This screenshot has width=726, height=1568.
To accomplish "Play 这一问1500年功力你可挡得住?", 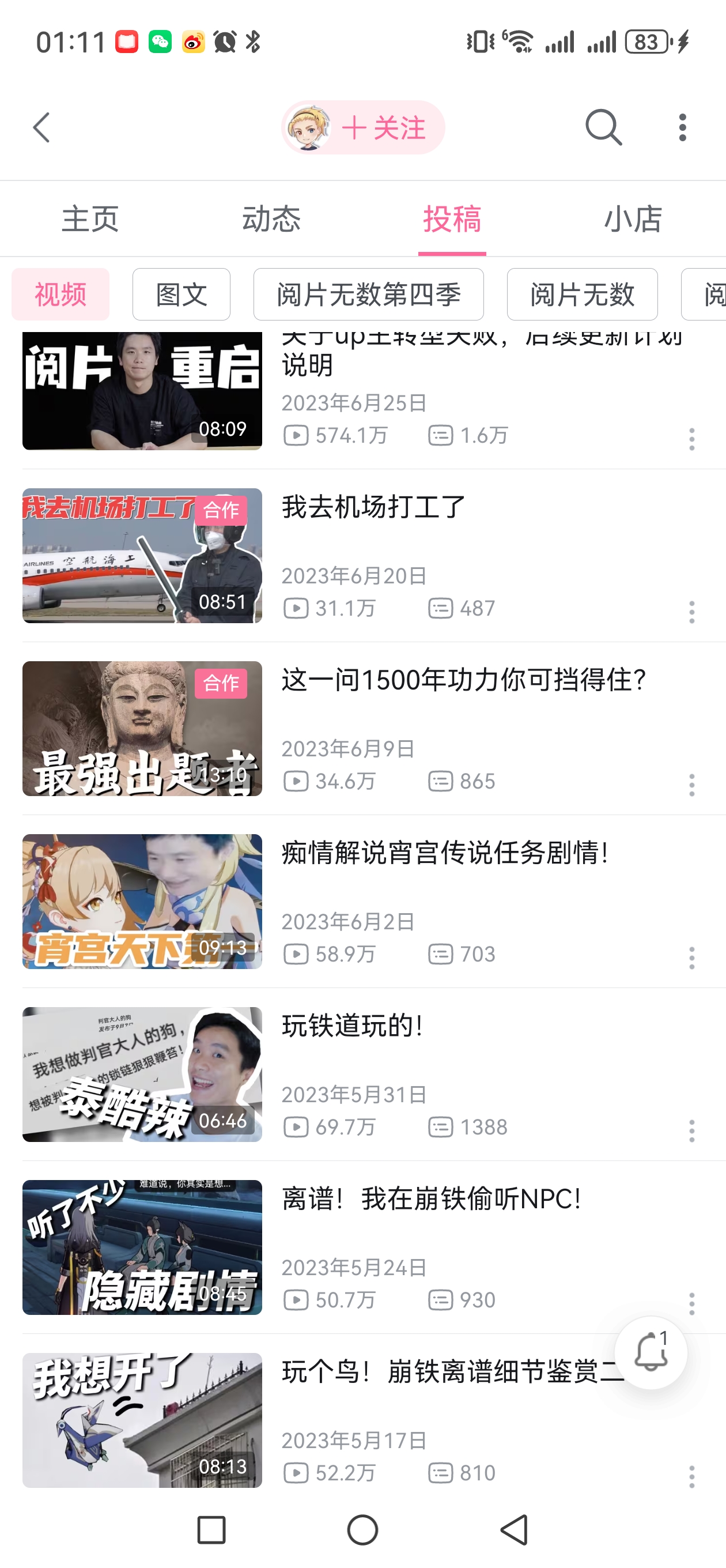I will [x=463, y=680].
